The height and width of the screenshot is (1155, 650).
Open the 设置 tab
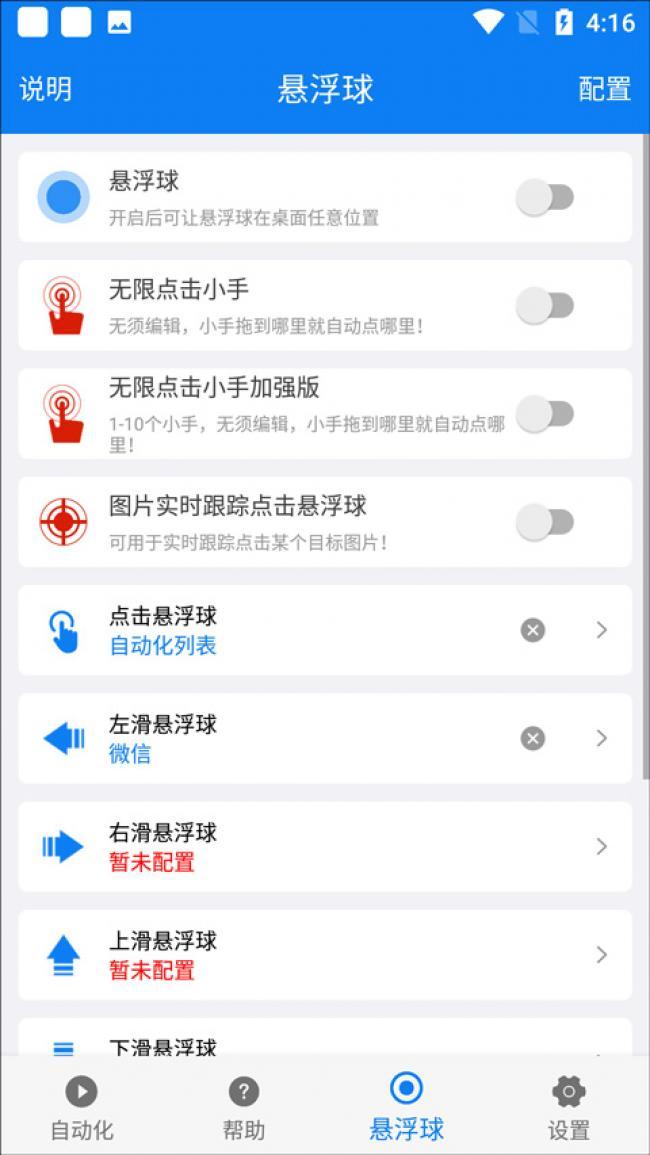[x=568, y=1108]
